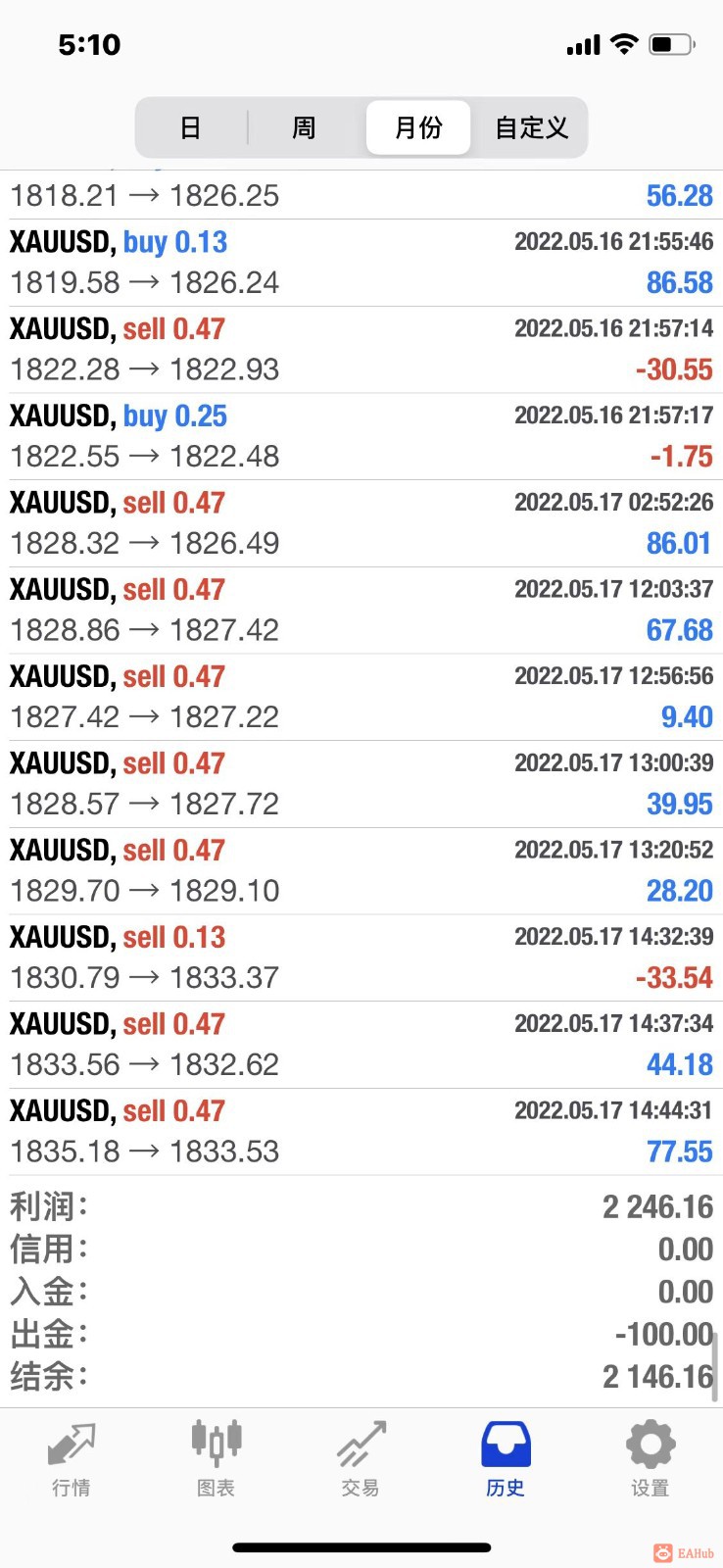
Task: Expand the buy 0.13 trade at 21:55:46
Action: coord(361,263)
